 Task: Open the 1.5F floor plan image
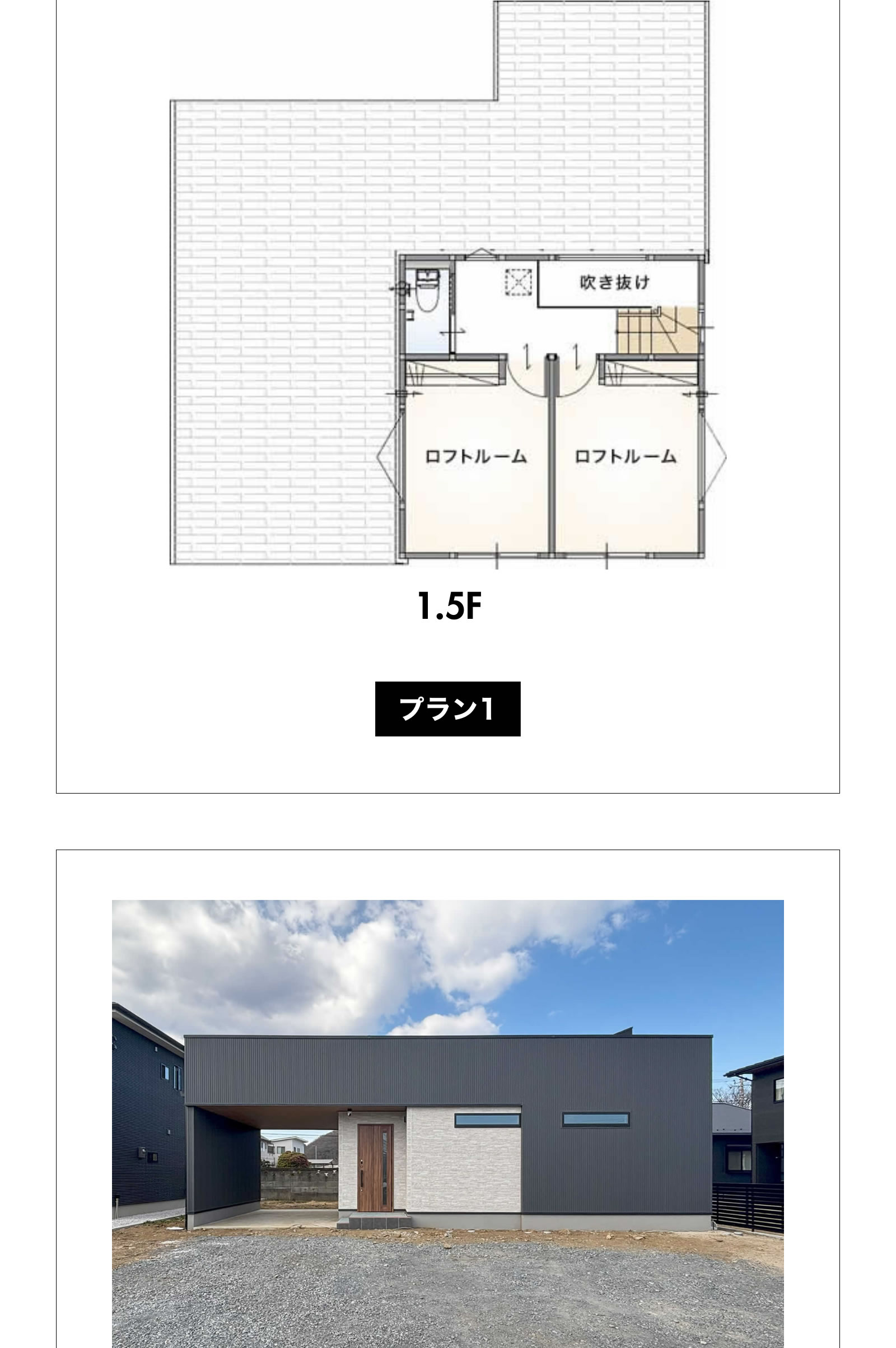(440, 286)
